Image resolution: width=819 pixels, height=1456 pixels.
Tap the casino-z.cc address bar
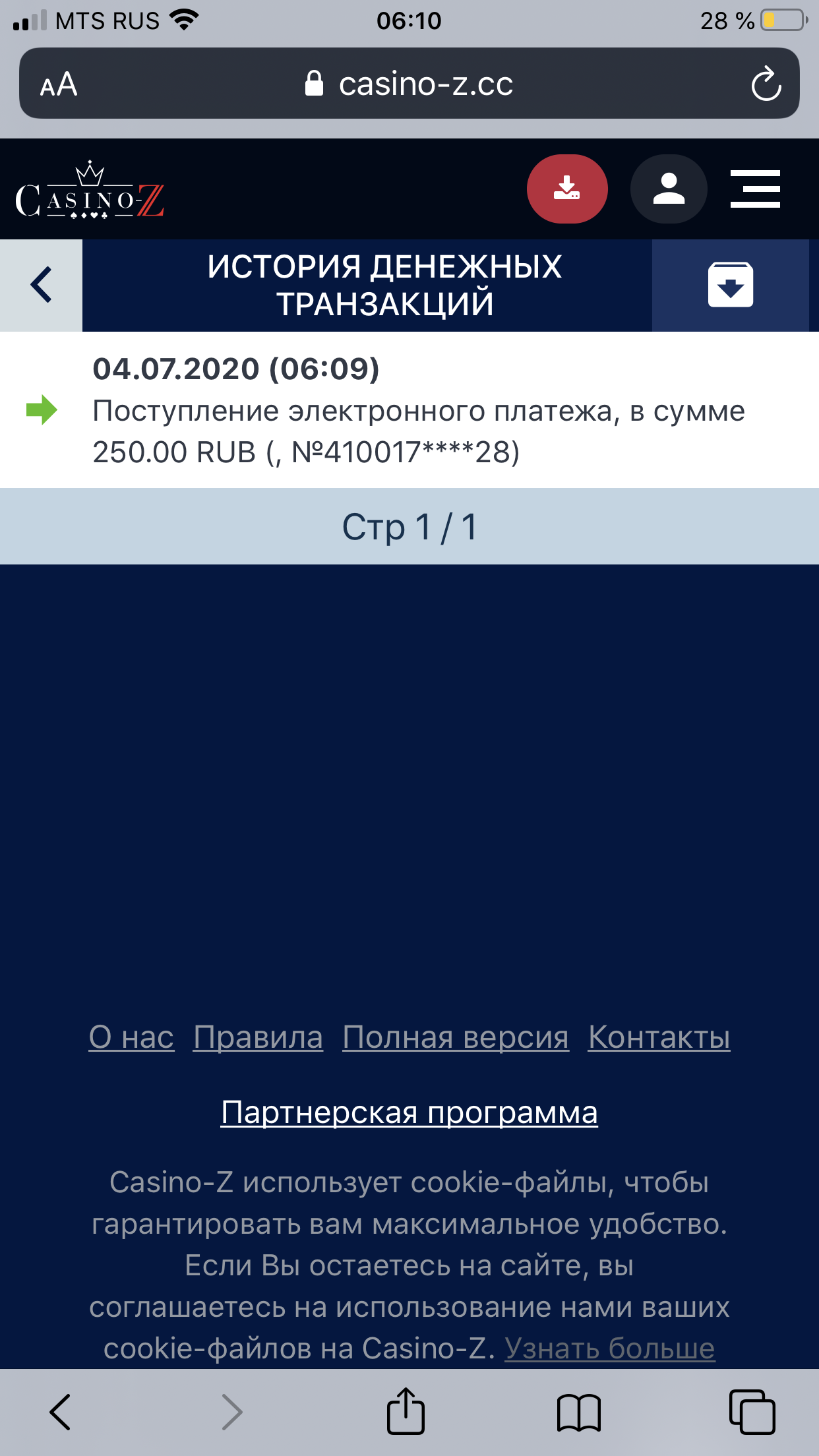click(x=409, y=84)
